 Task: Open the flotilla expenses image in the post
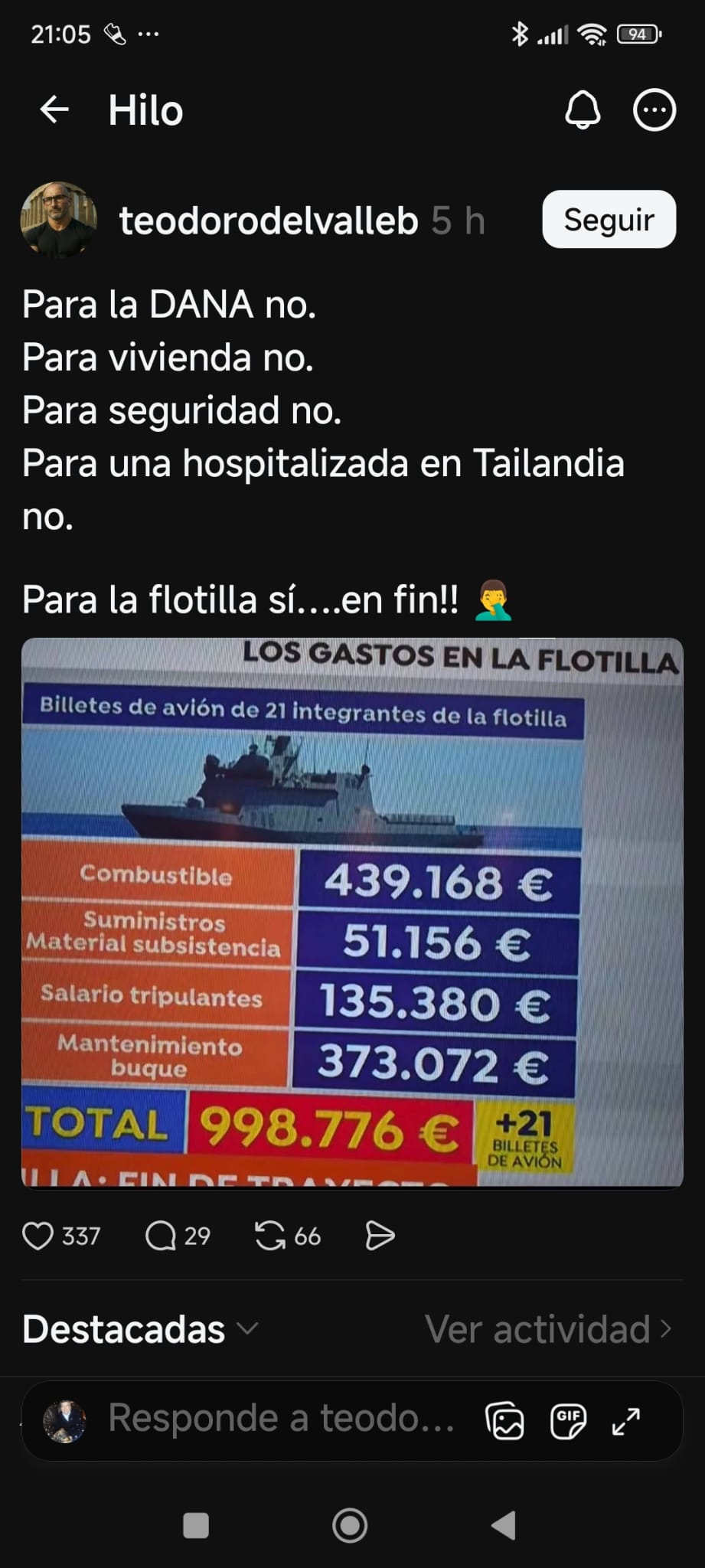[352, 911]
